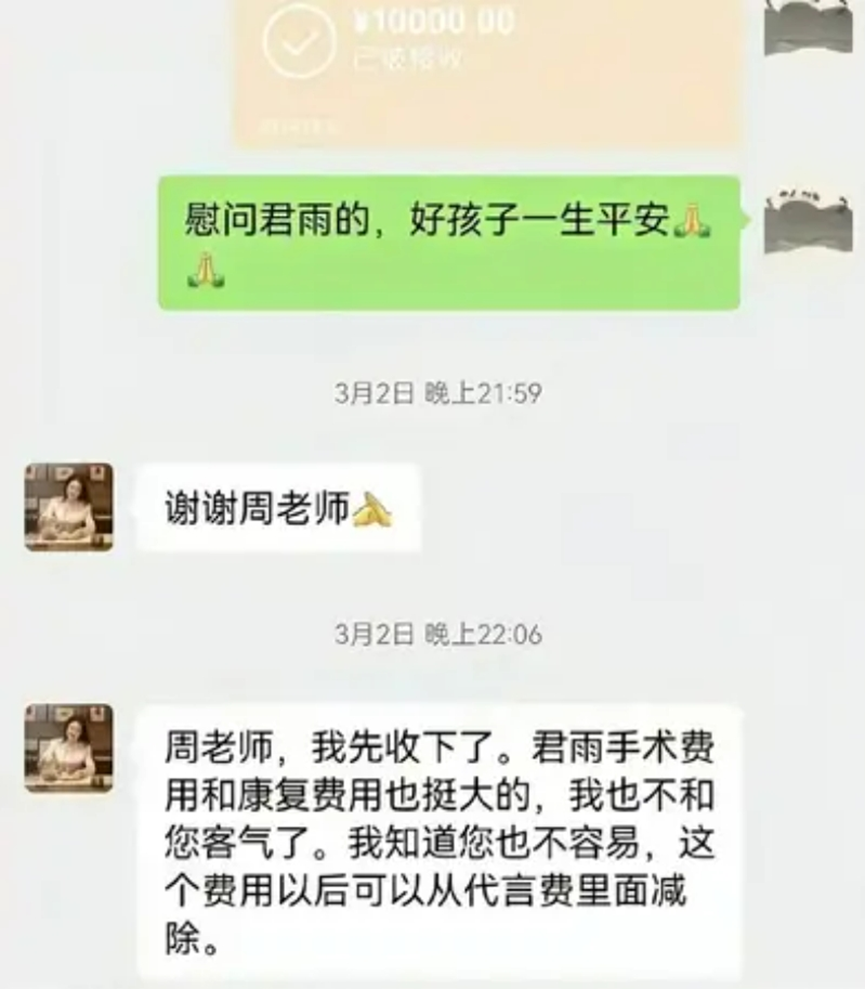This screenshot has height=989, width=865.
Task: View the profile picture next to 谢谢周老师
Action: tap(69, 507)
